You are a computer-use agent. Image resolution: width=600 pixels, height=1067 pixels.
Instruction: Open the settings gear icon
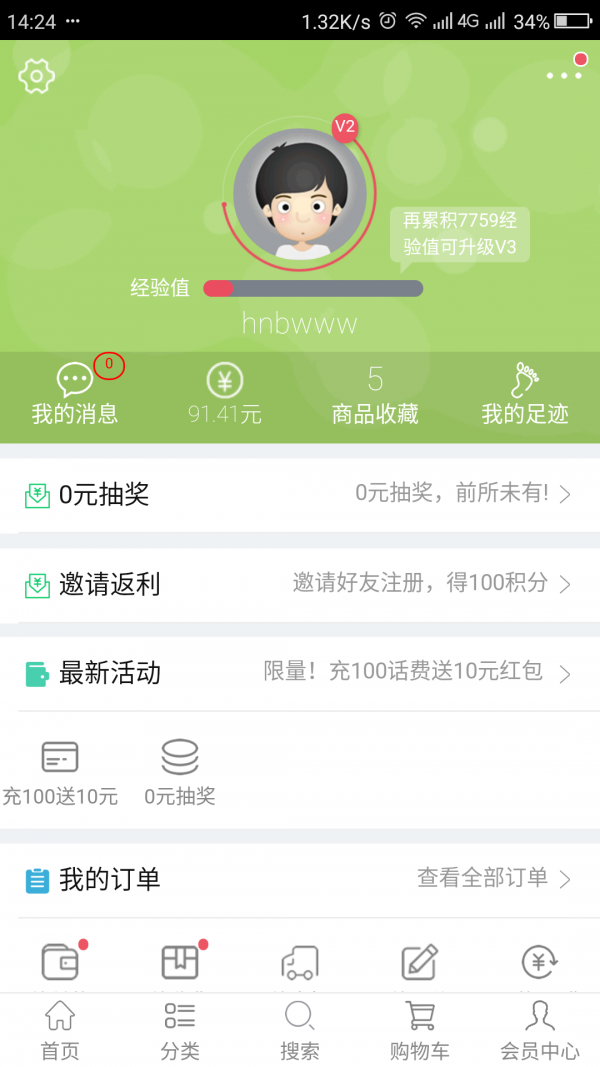point(37,76)
